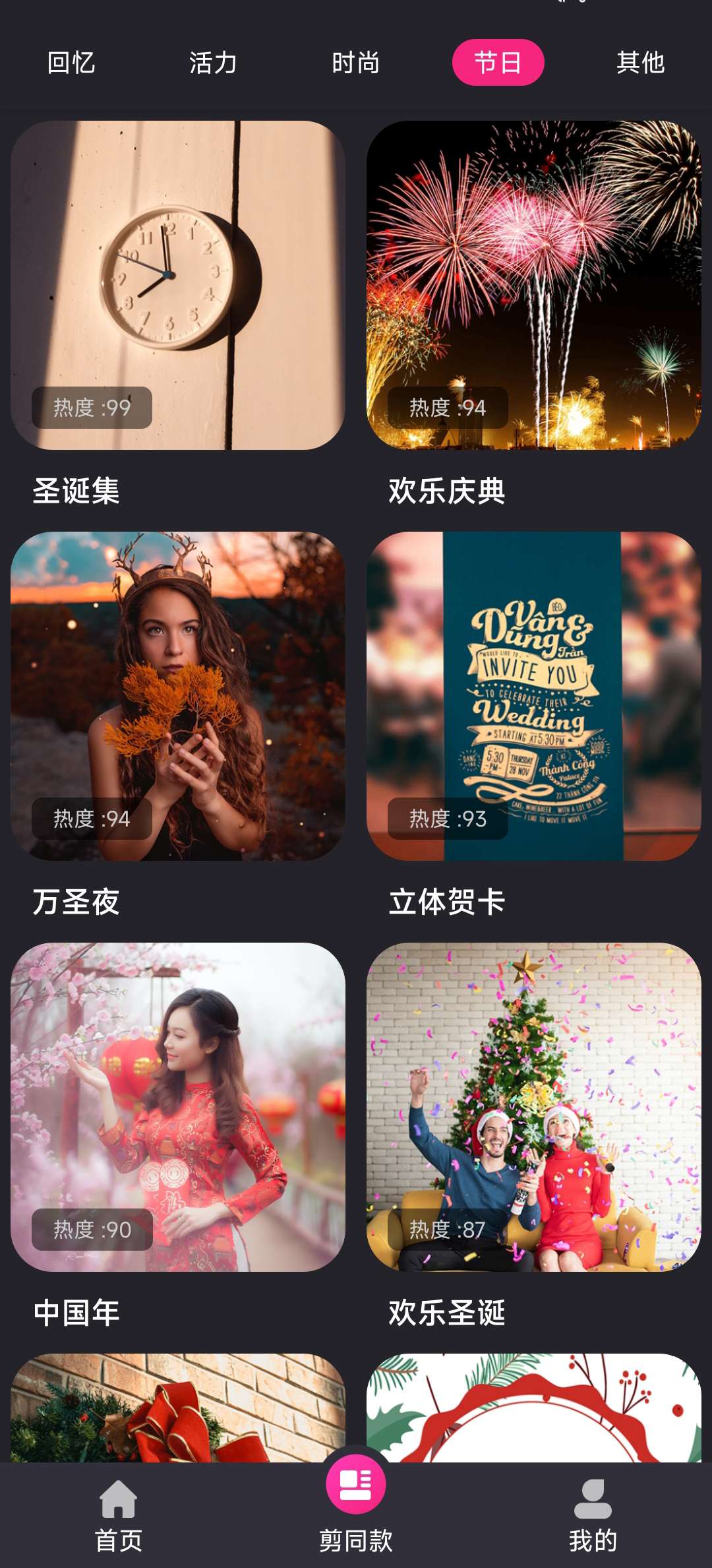712x1568 pixels.
Task: View the 万圣夜 template
Action: click(x=178, y=696)
